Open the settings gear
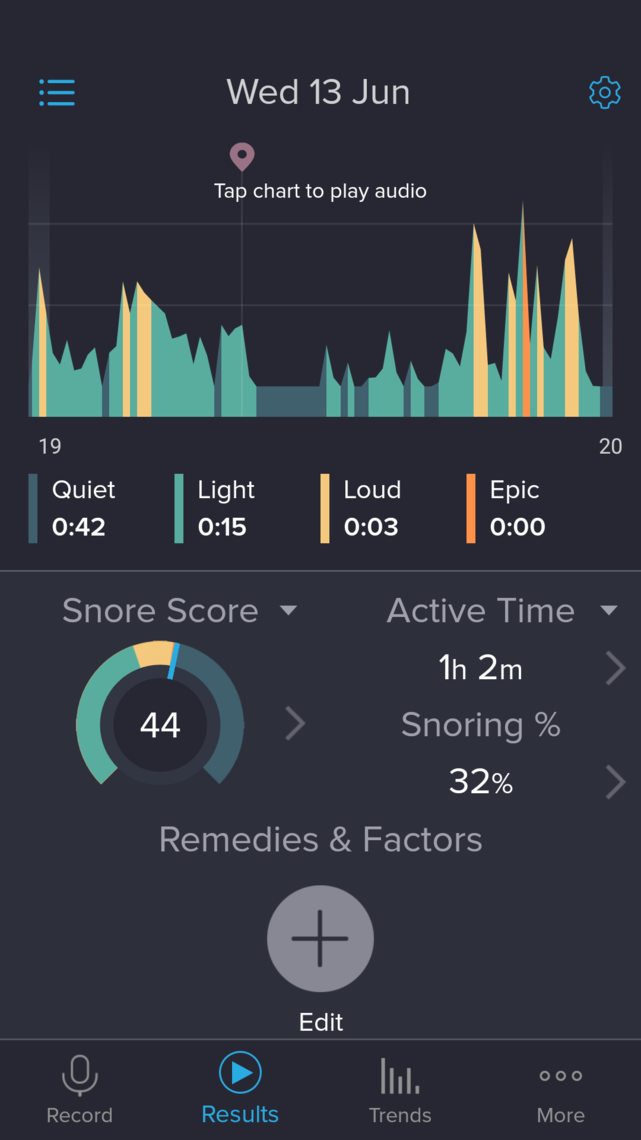 point(605,93)
